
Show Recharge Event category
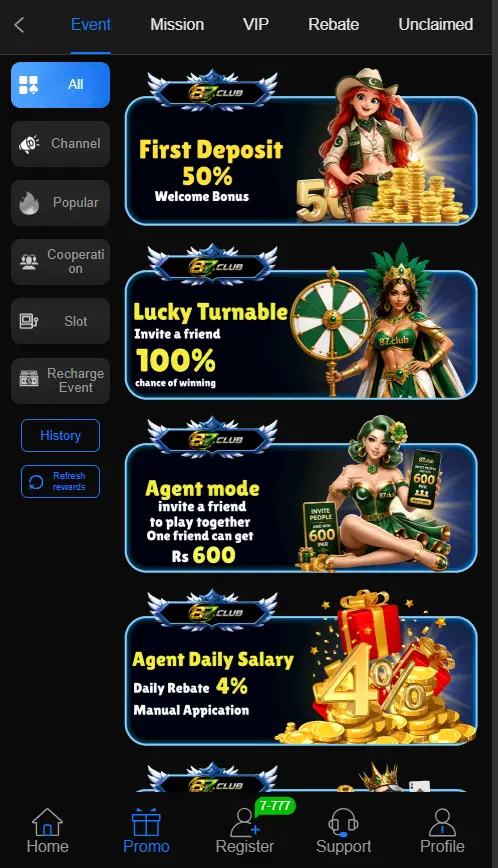[60, 380]
